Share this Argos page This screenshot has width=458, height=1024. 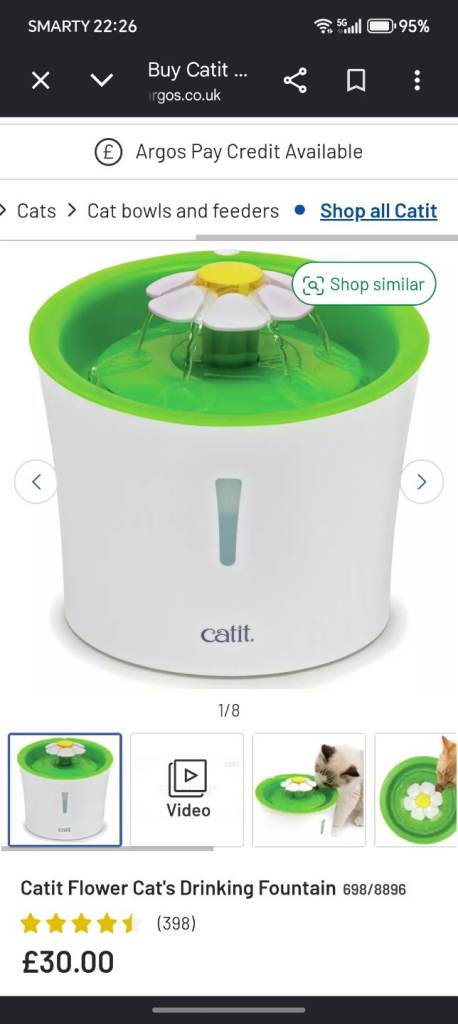(295, 81)
